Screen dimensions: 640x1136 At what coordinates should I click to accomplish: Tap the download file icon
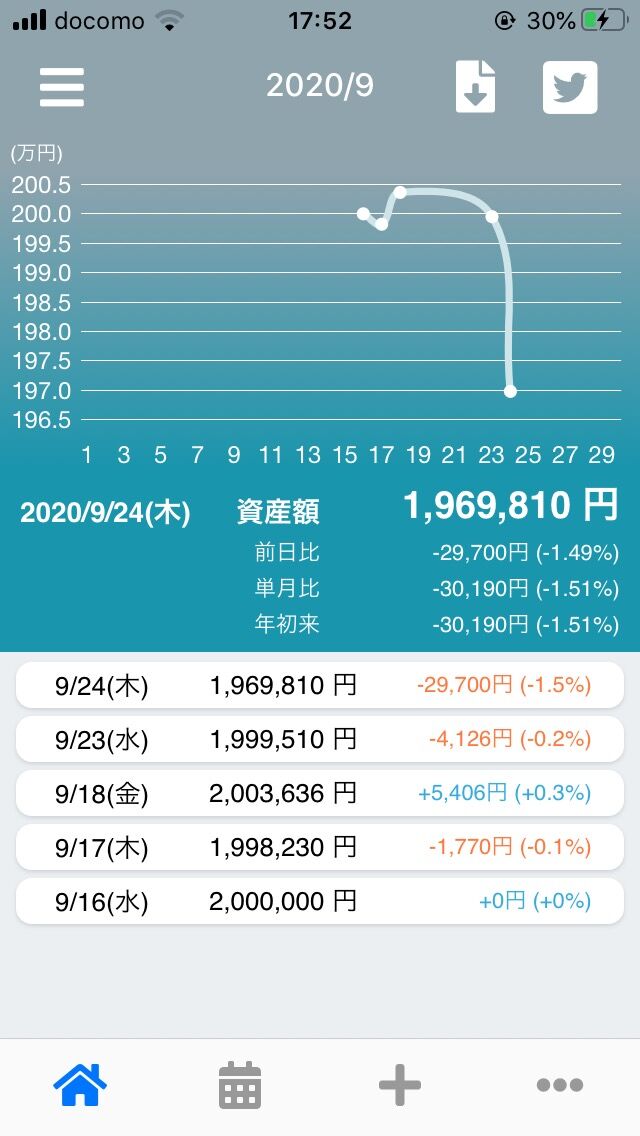[475, 87]
